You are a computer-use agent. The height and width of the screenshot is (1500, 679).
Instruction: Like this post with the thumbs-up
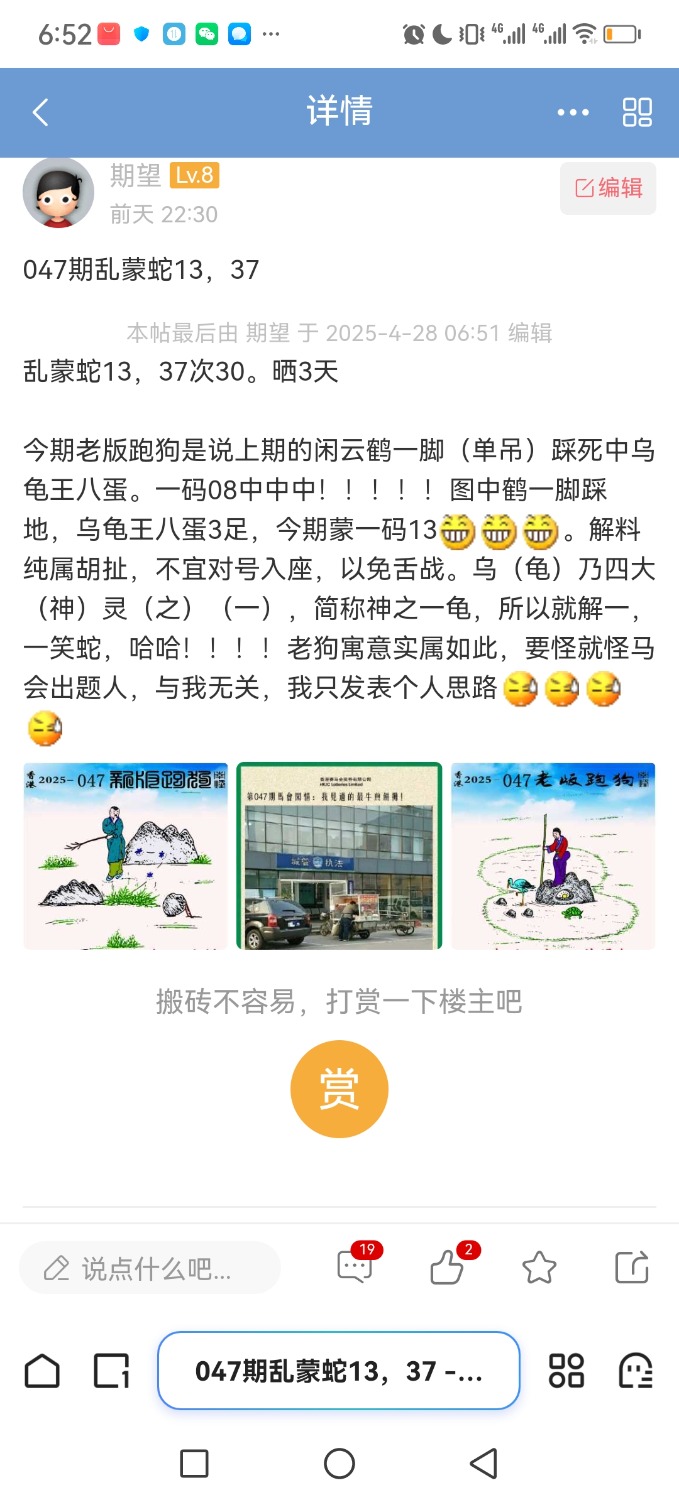pos(447,1267)
